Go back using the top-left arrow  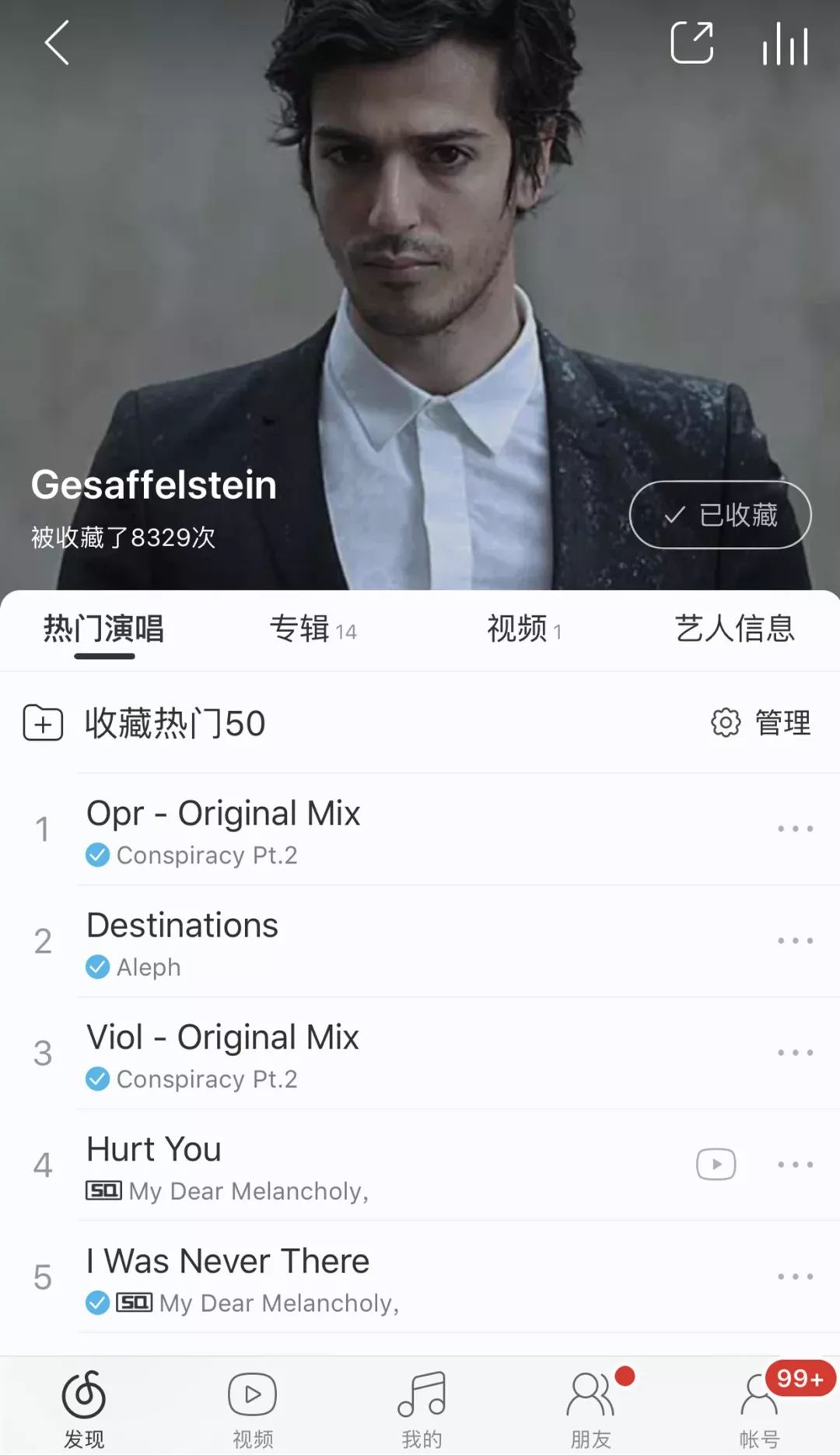pyautogui.click(x=57, y=43)
